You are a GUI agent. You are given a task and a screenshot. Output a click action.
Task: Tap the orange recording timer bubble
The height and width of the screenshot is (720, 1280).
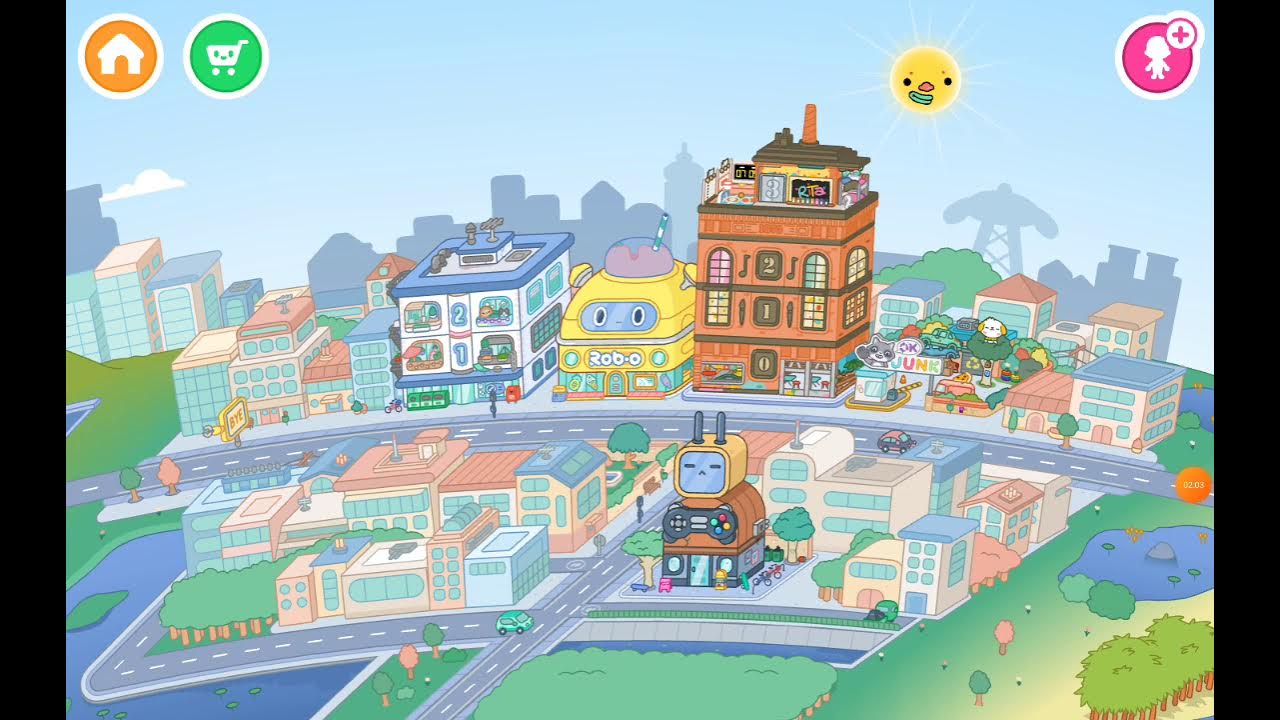[1193, 484]
